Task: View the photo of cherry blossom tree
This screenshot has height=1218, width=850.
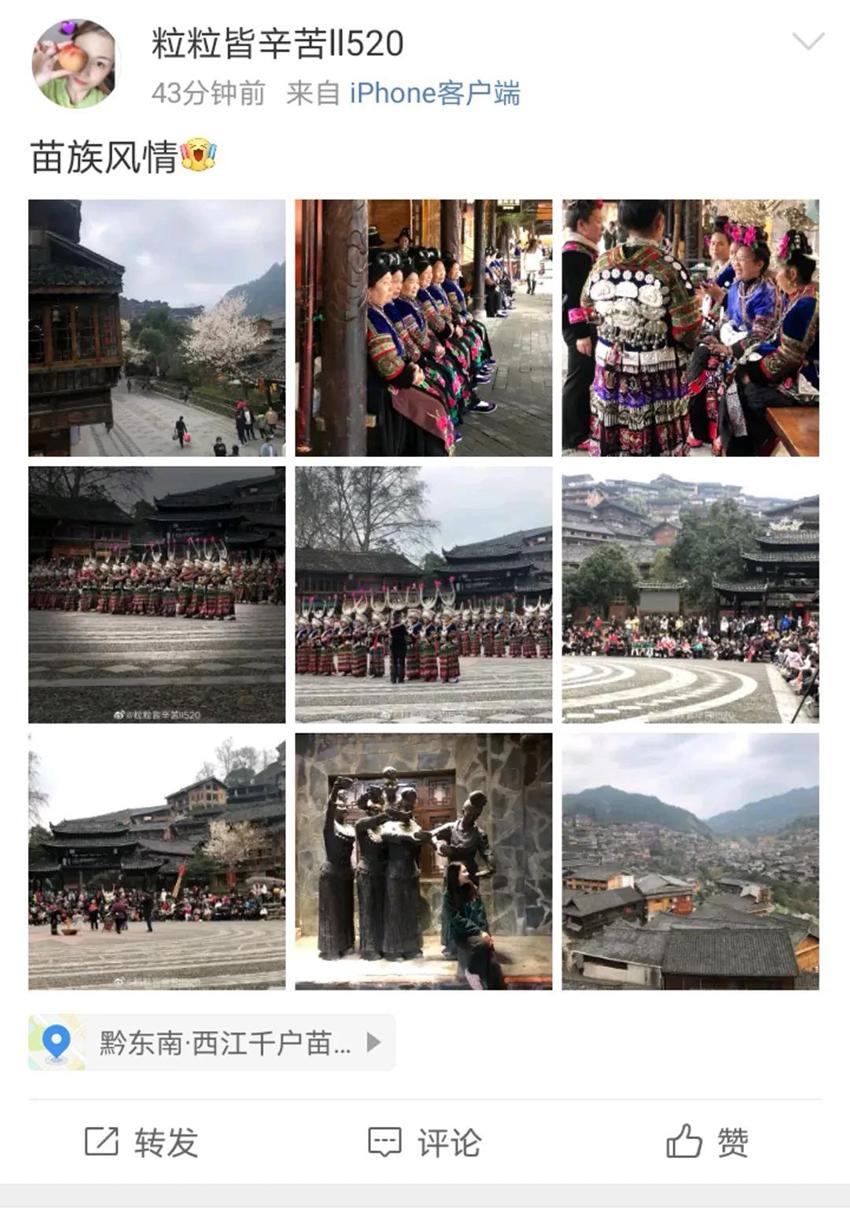Action: [157, 328]
